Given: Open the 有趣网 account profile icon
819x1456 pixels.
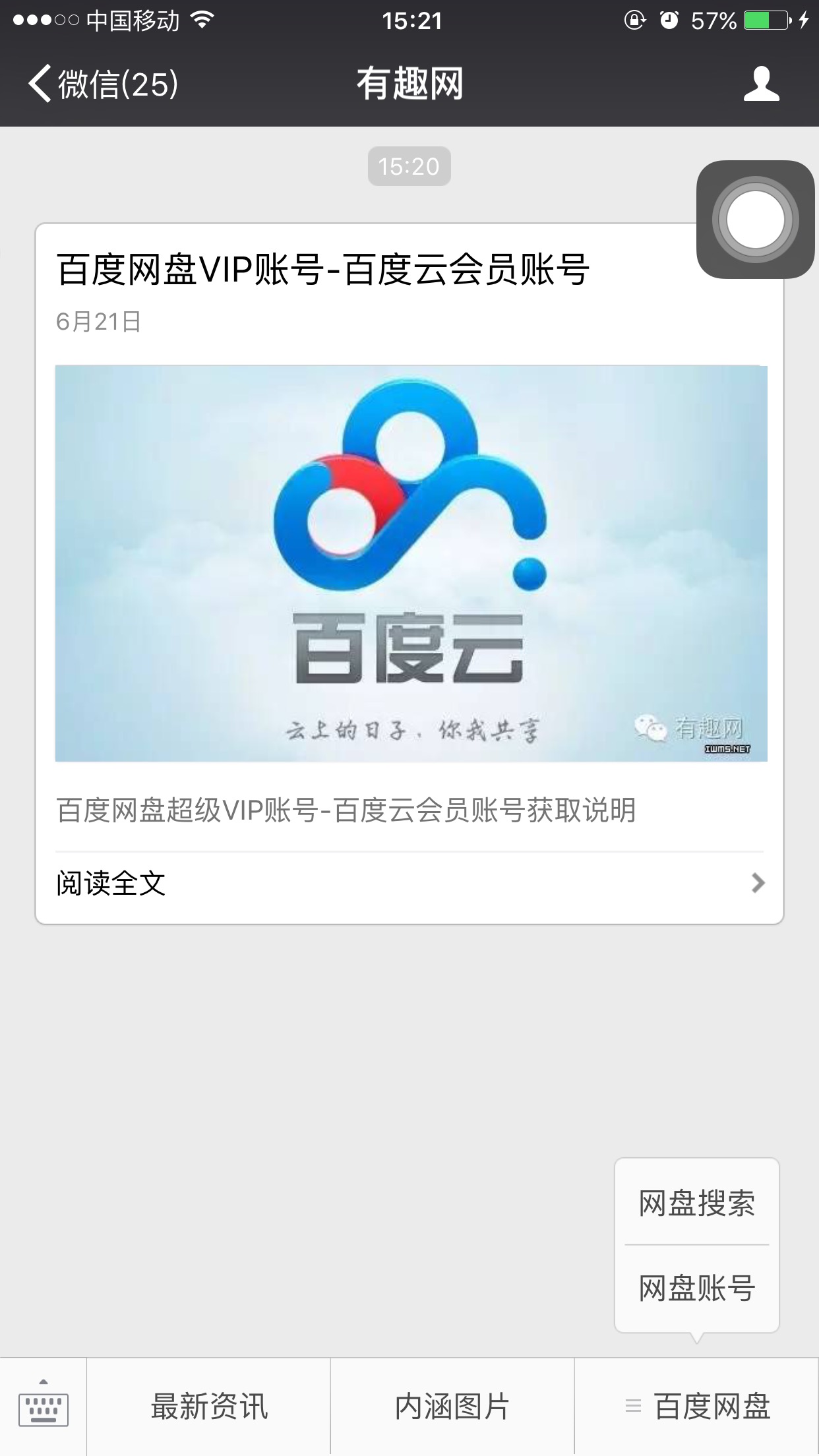Looking at the screenshot, I should click(761, 84).
